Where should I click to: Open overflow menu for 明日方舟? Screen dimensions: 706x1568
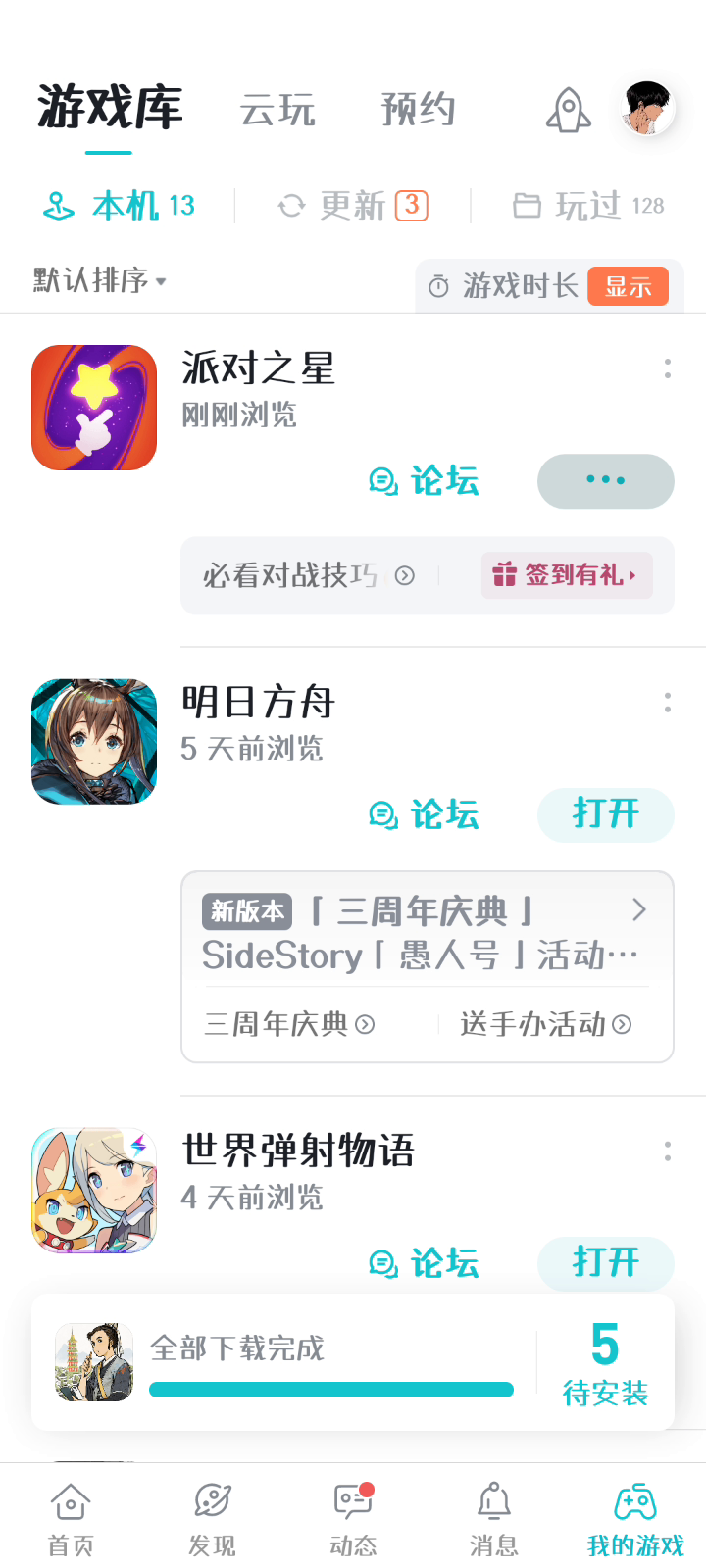pyautogui.click(x=668, y=702)
